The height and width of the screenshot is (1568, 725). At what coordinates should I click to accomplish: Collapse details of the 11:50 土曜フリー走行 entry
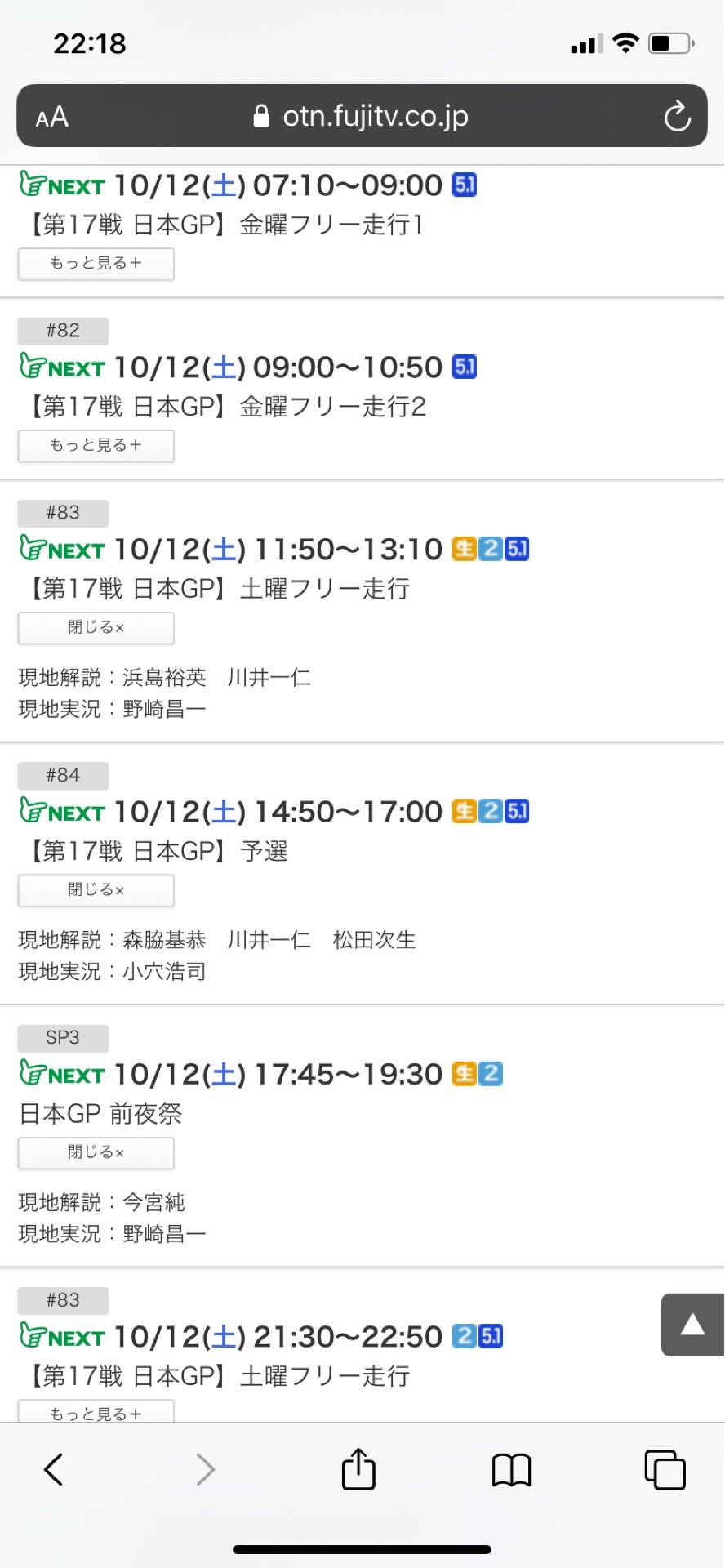[96, 628]
